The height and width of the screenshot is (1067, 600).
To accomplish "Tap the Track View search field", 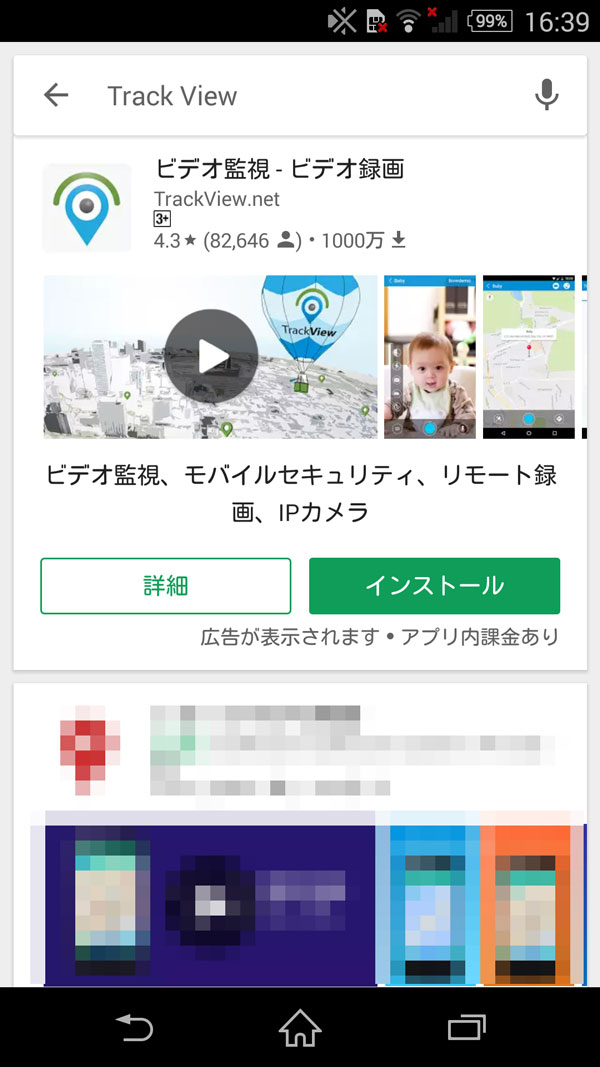I will click(300, 96).
